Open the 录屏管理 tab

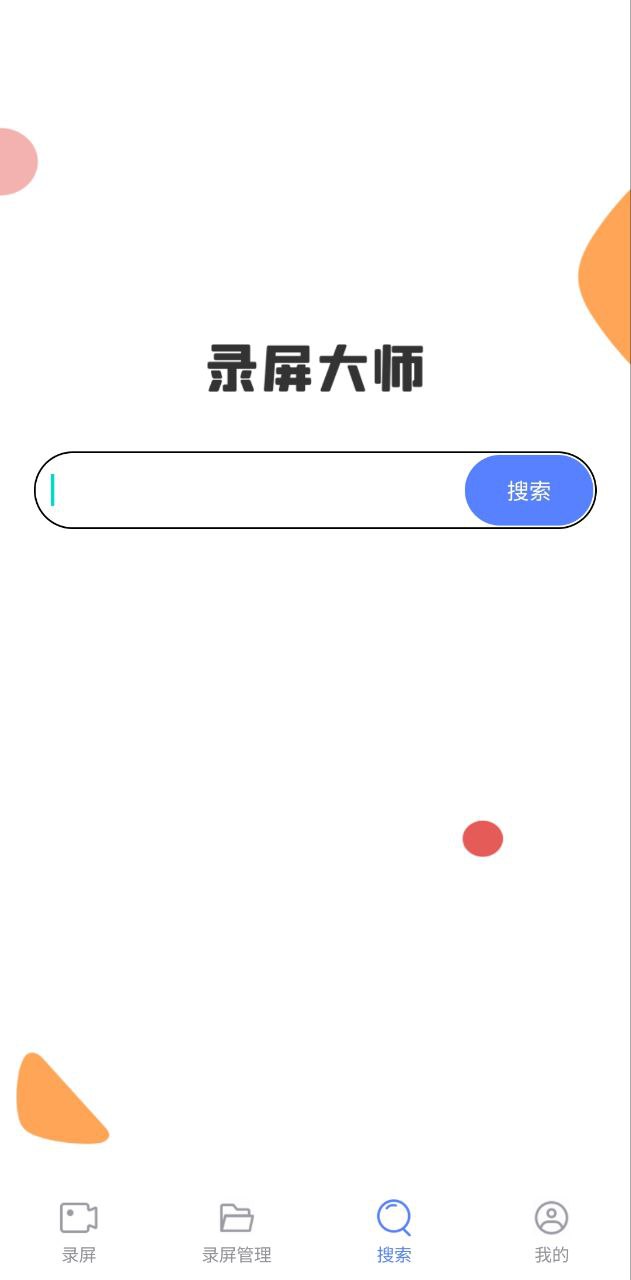(x=237, y=1232)
